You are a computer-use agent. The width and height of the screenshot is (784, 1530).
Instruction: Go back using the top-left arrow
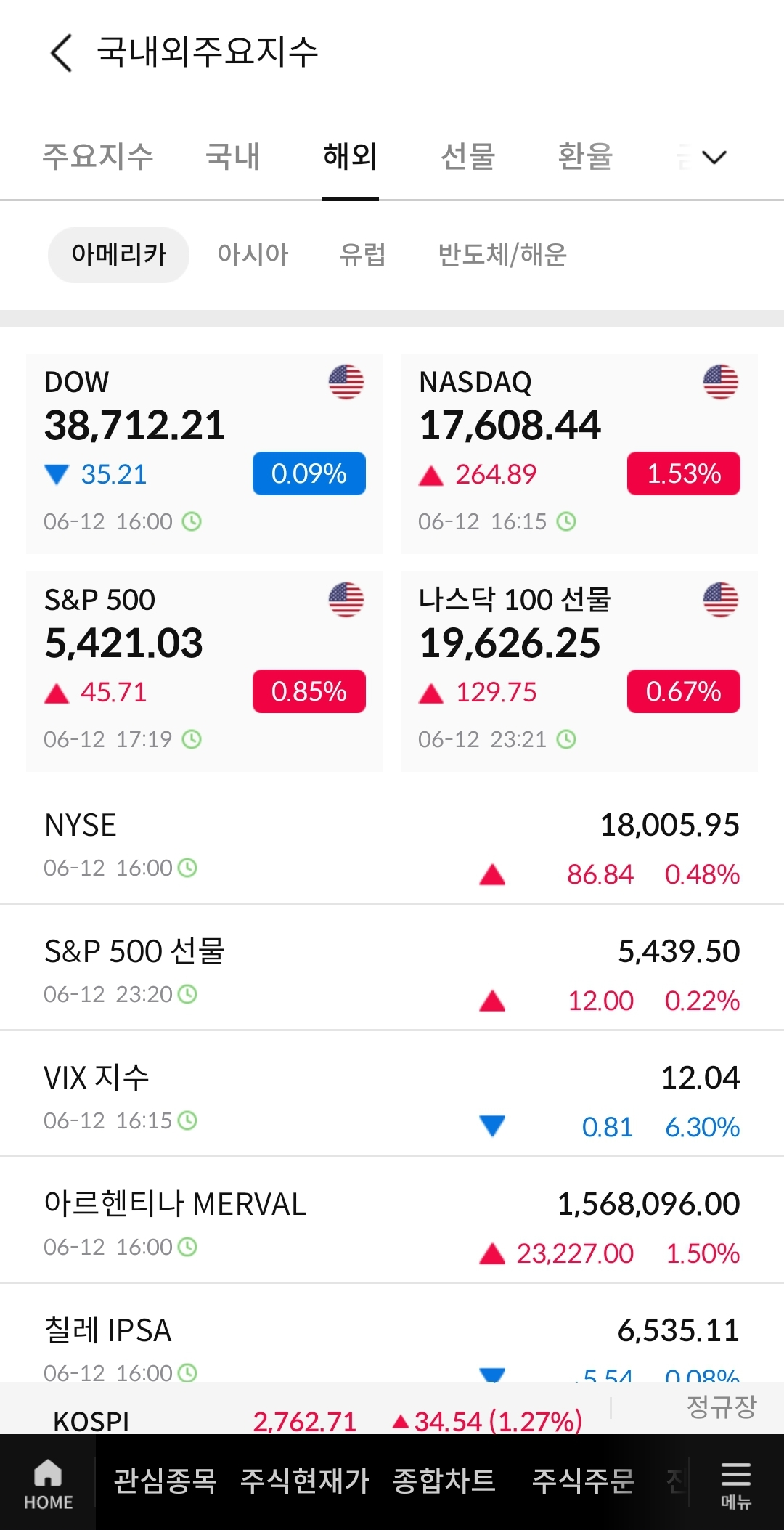62,53
